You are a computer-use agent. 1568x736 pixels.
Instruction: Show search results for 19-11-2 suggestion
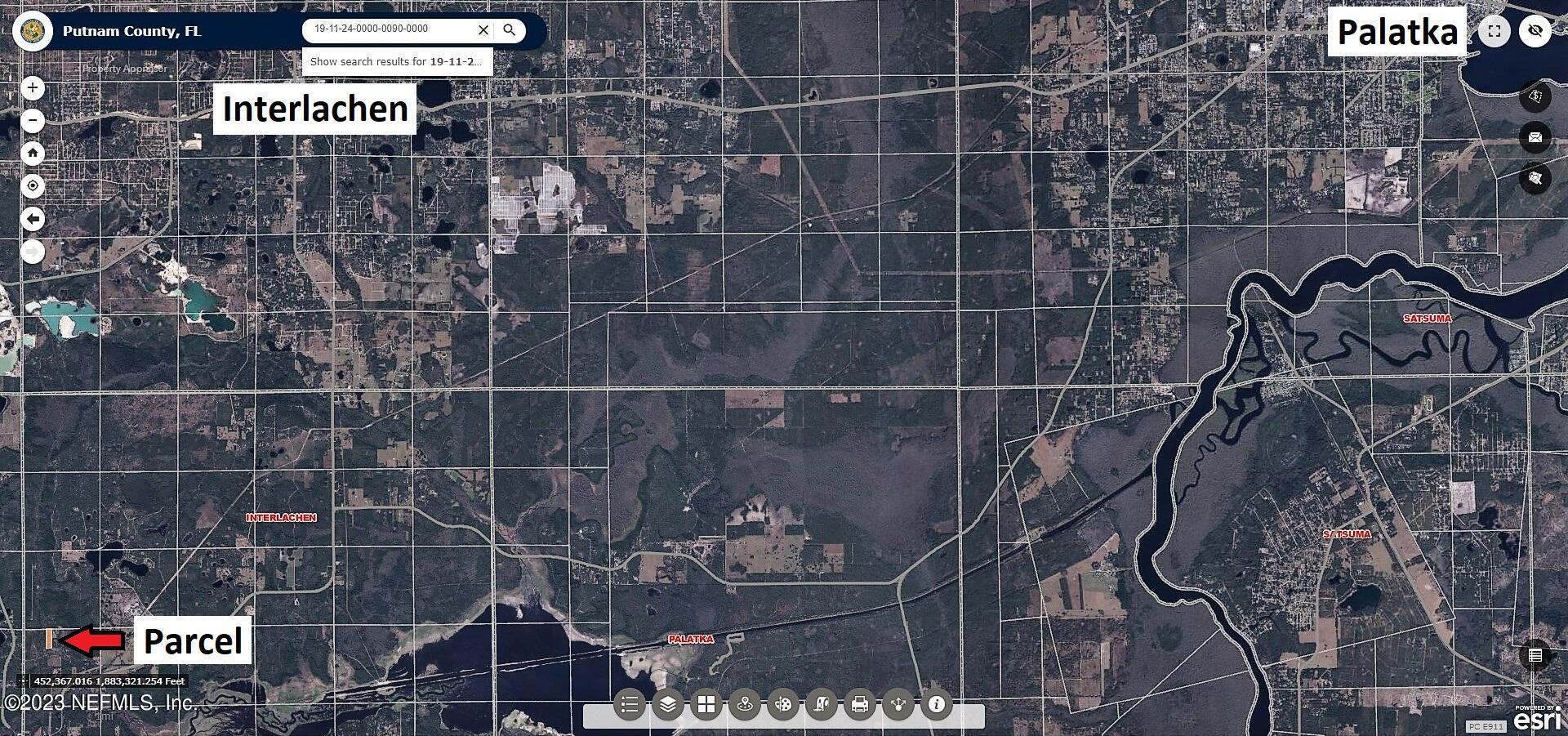coord(397,61)
